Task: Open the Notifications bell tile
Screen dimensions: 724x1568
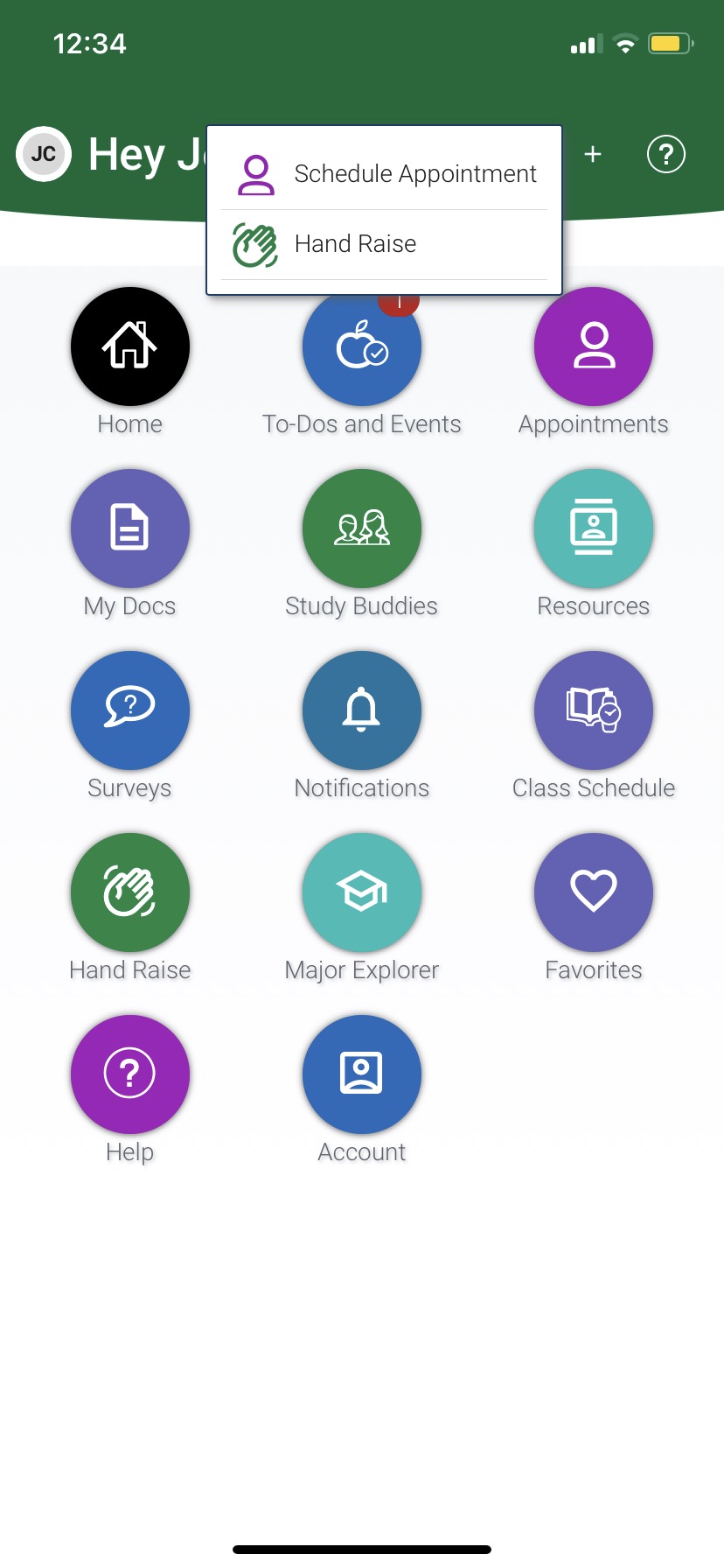Action: tap(362, 711)
